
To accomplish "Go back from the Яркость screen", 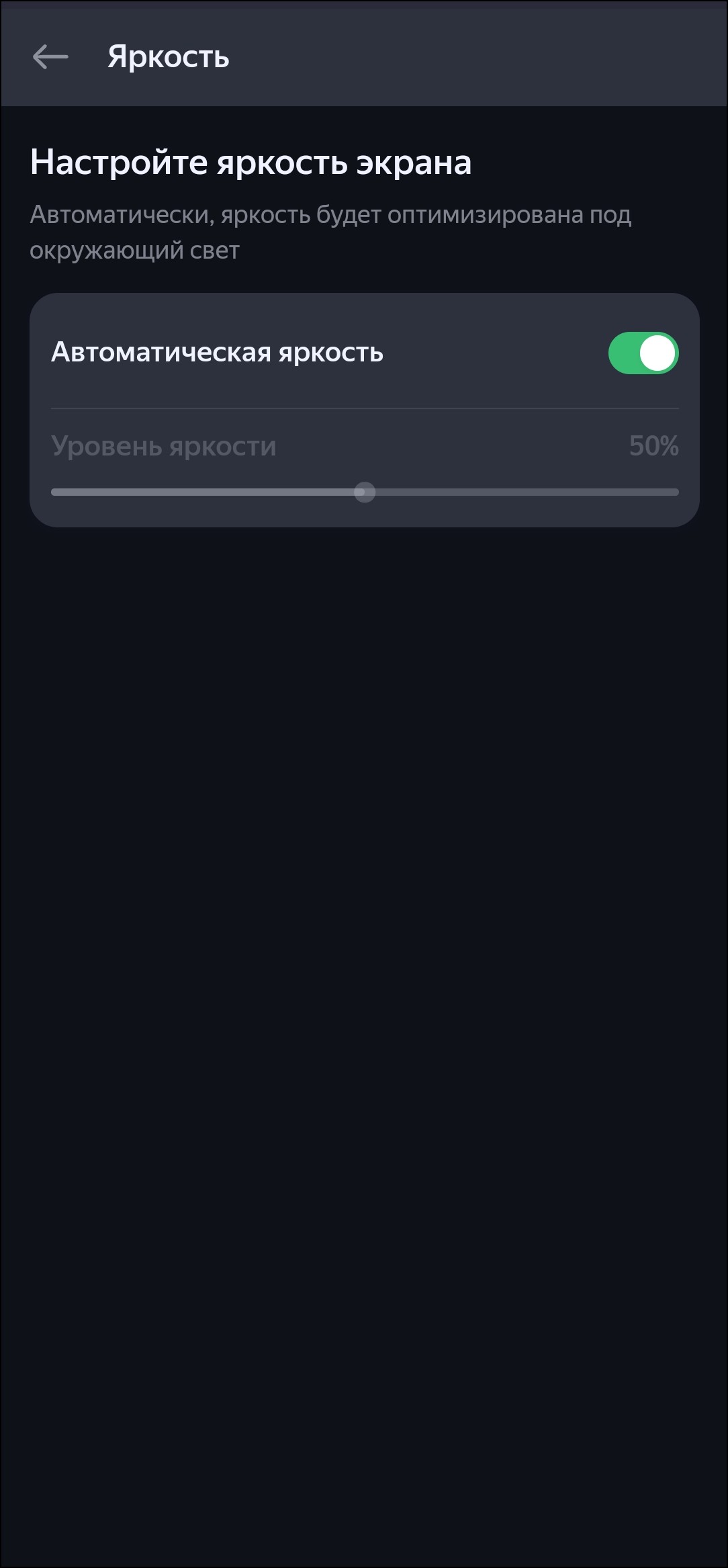I will [50, 57].
